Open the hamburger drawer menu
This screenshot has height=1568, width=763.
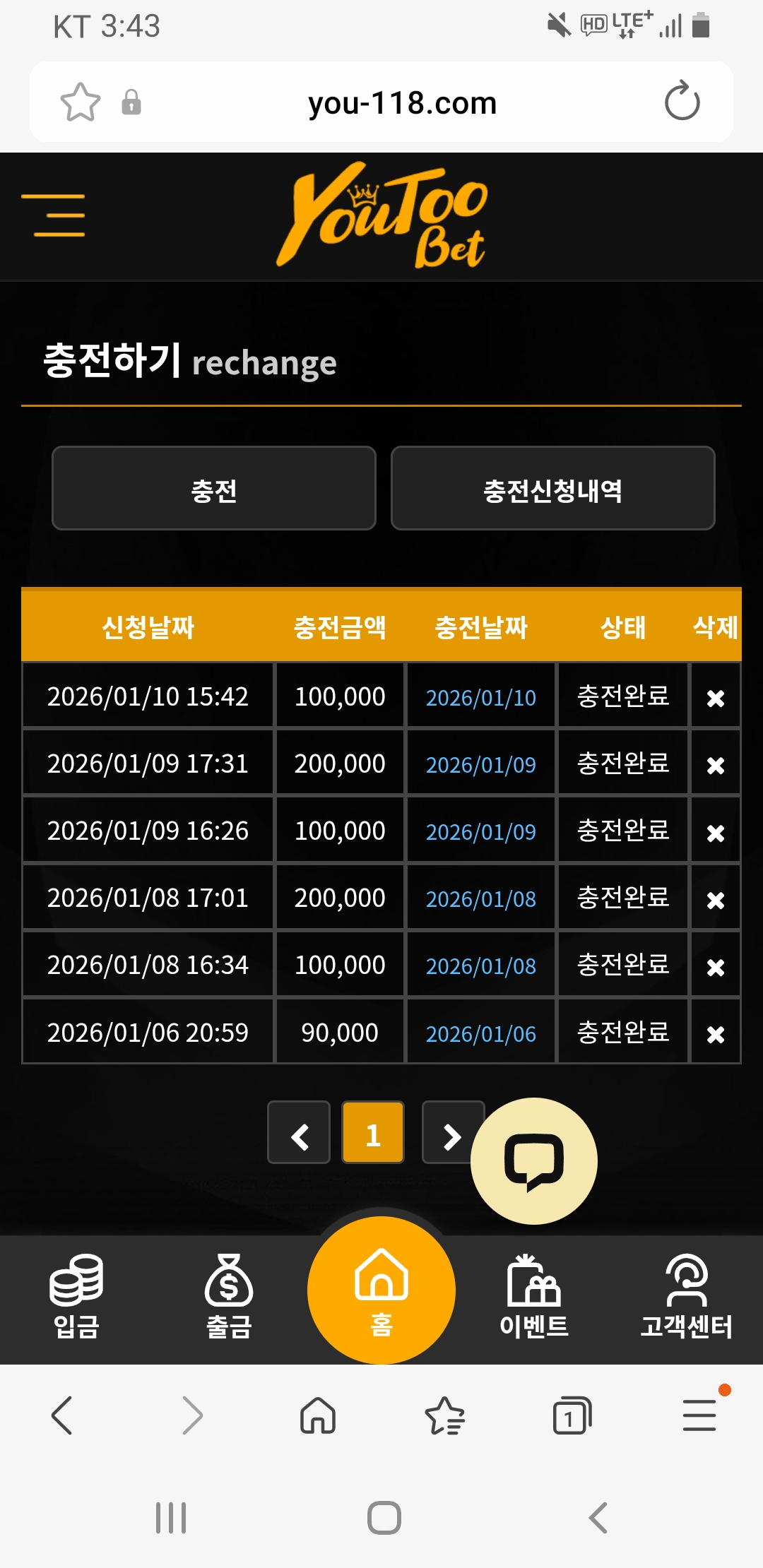53,215
